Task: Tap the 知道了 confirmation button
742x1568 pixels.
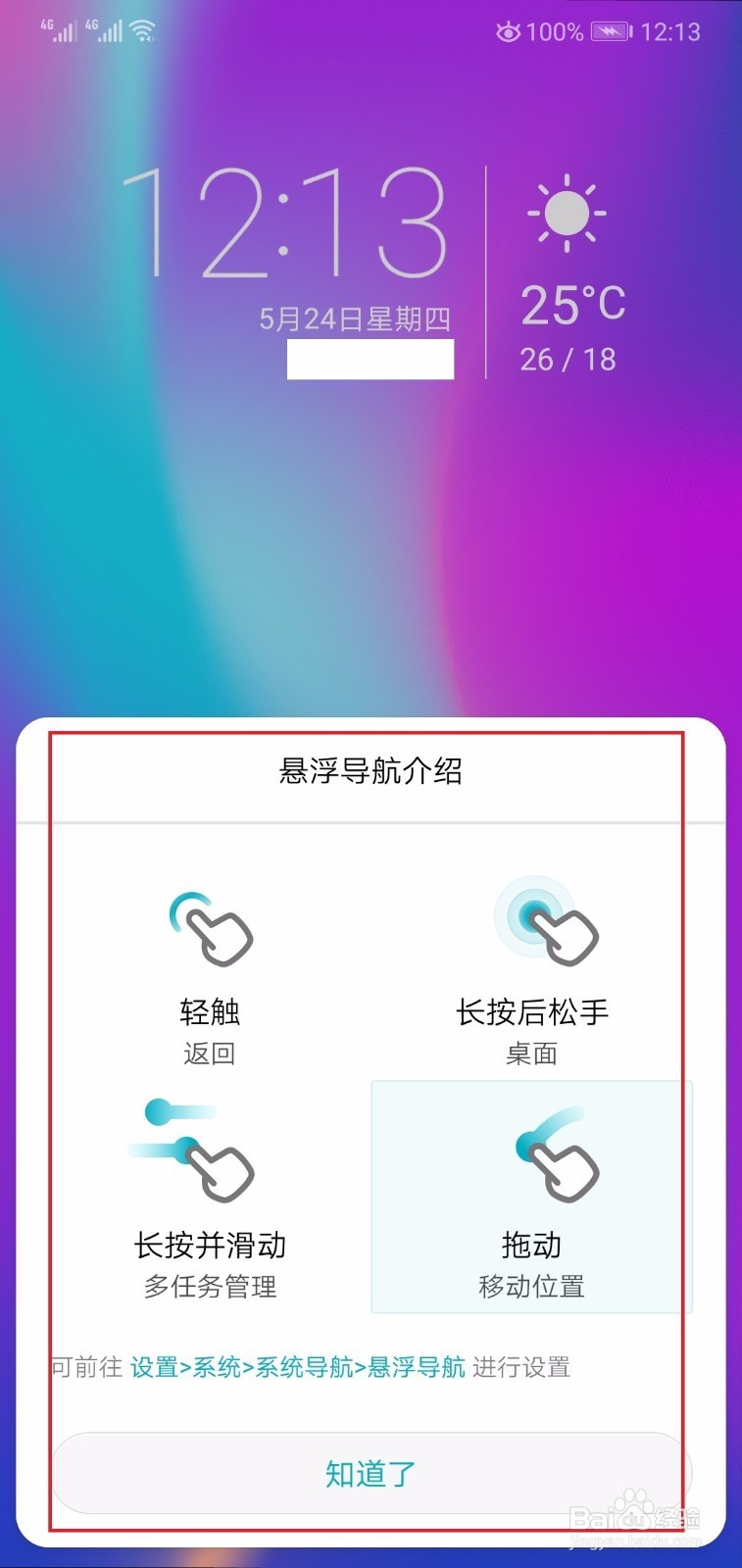Action: 370,1470
